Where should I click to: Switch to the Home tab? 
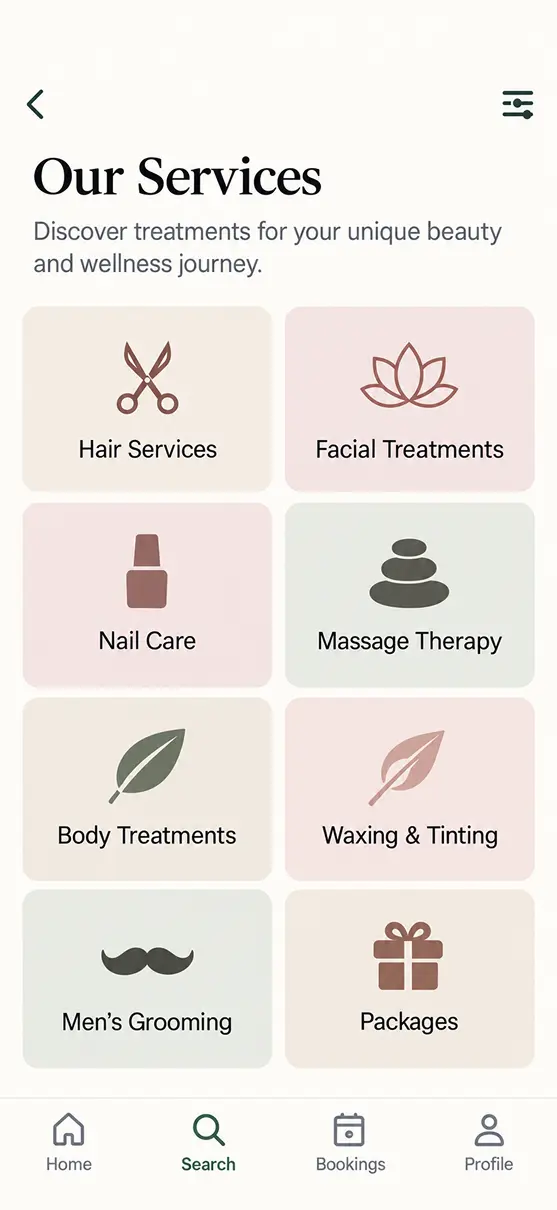click(69, 1143)
